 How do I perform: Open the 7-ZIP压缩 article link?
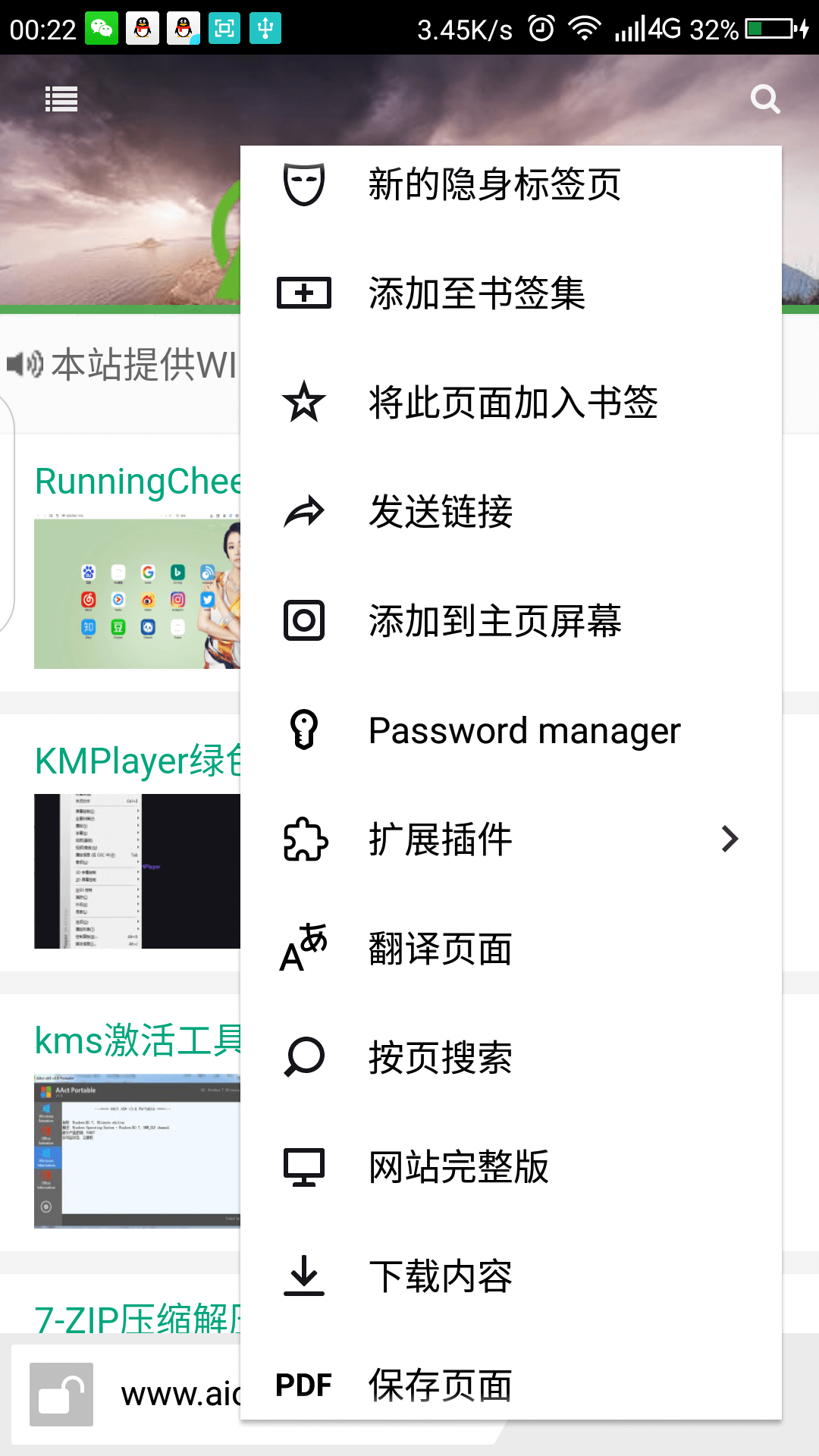(x=138, y=1318)
